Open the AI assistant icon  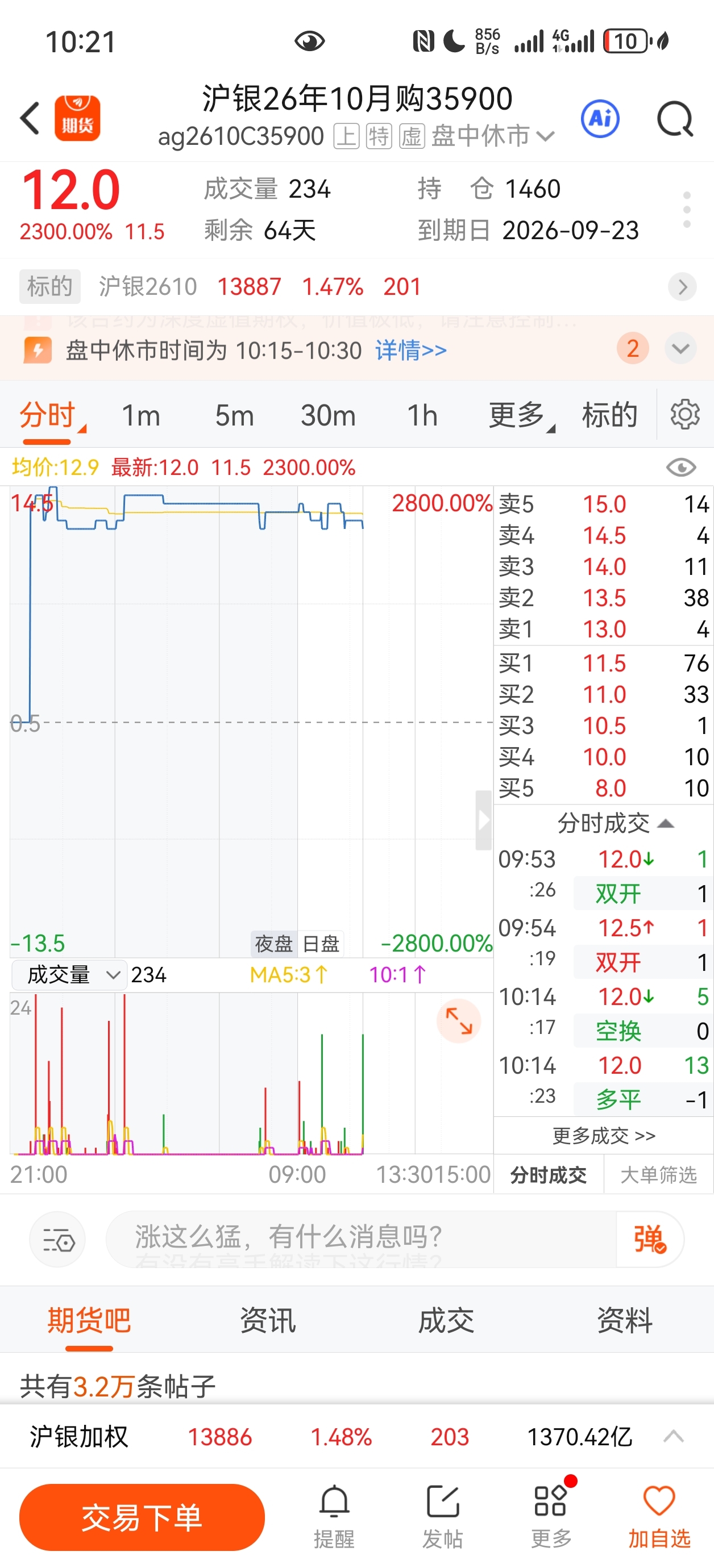(x=600, y=118)
